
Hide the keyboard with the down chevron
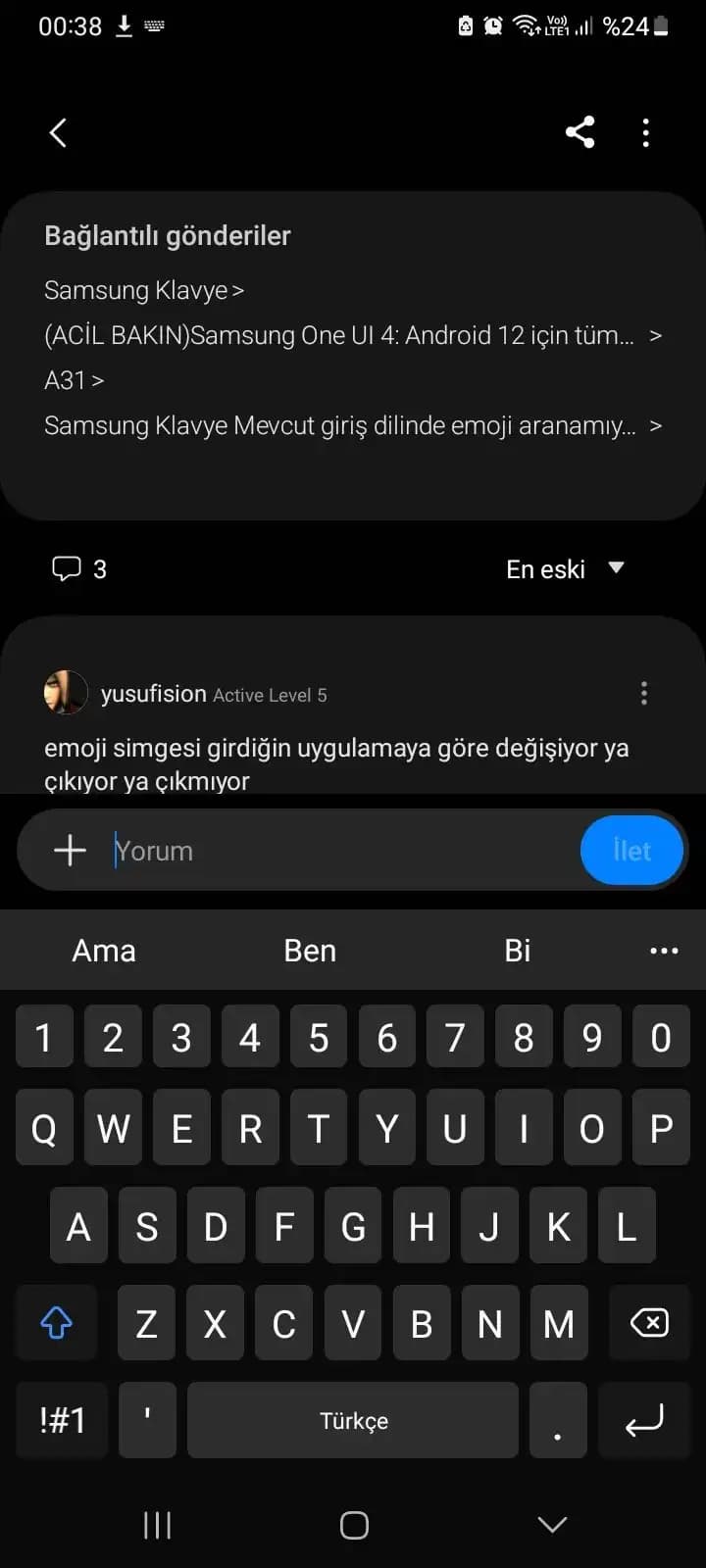(x=552, y=1524)
